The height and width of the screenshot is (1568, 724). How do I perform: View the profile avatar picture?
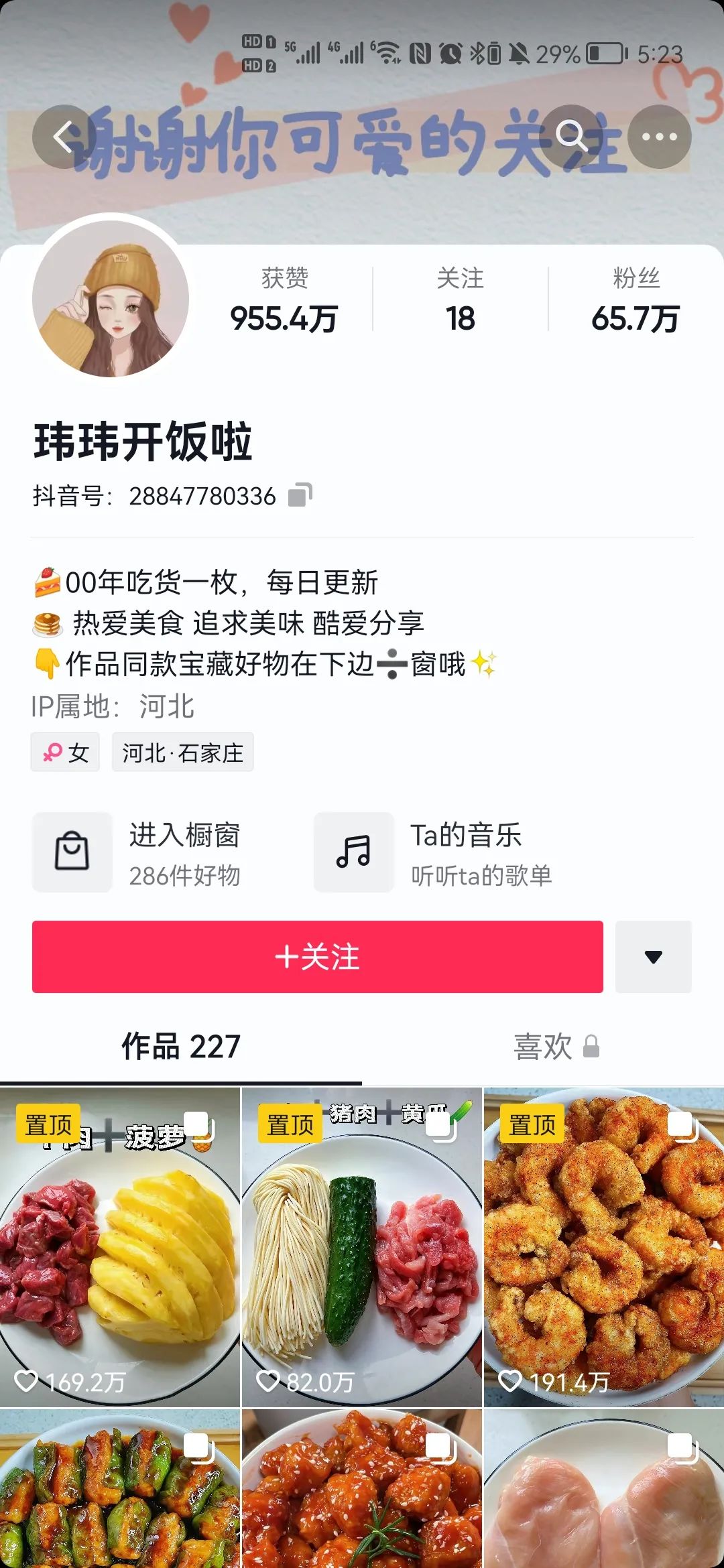click(111, 299)
